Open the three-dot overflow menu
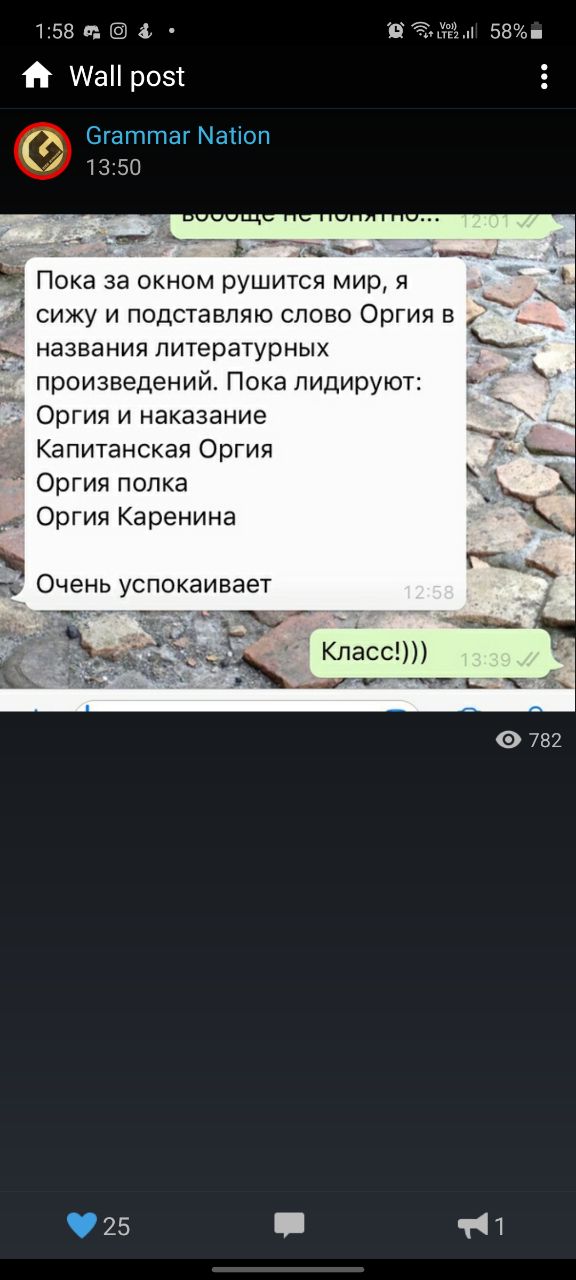Image resolution: width=576 pixels, height=1280 pixels. tap(544, 77)
